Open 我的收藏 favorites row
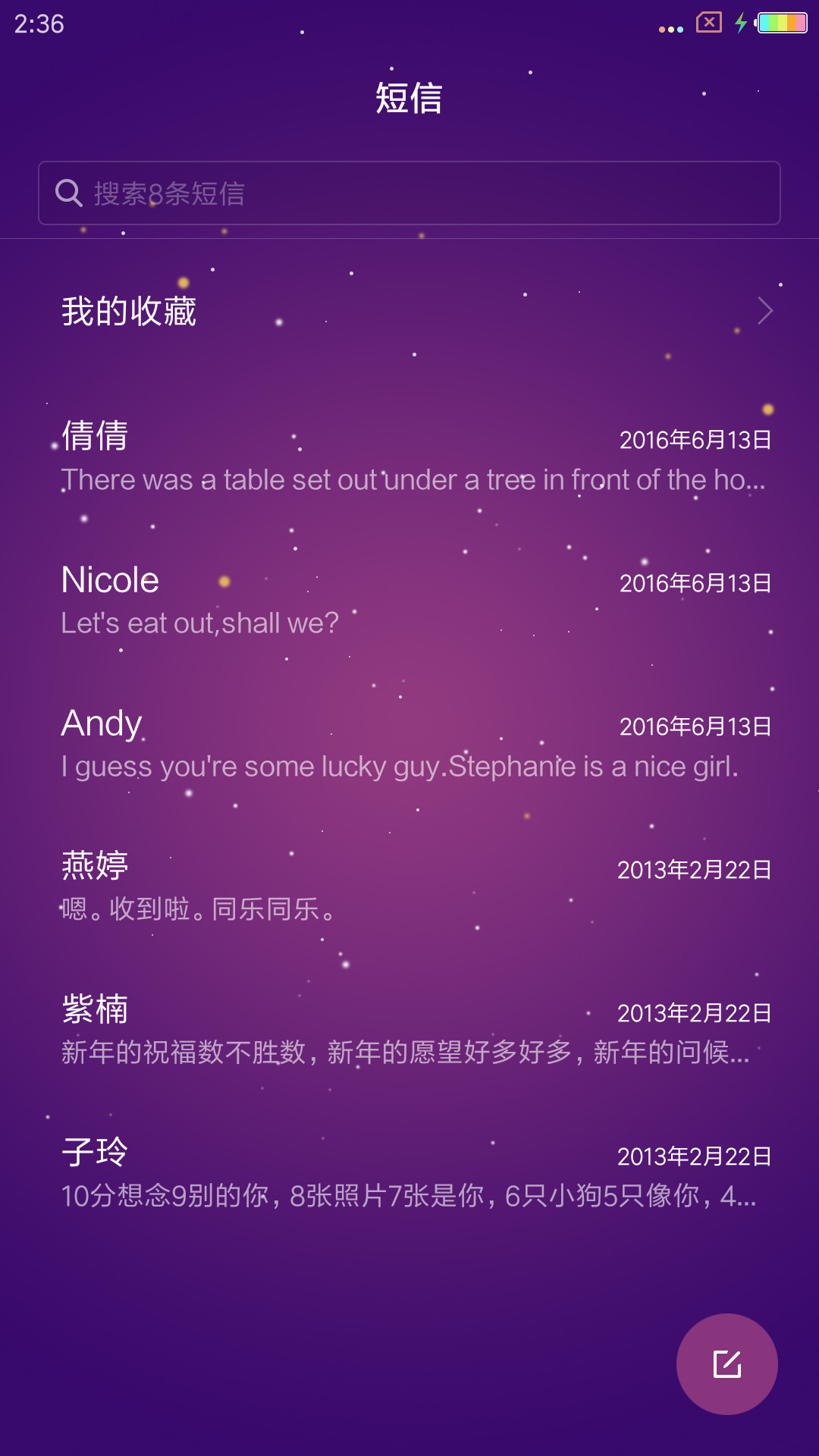 pyautogui.click(x=409, y=311)
